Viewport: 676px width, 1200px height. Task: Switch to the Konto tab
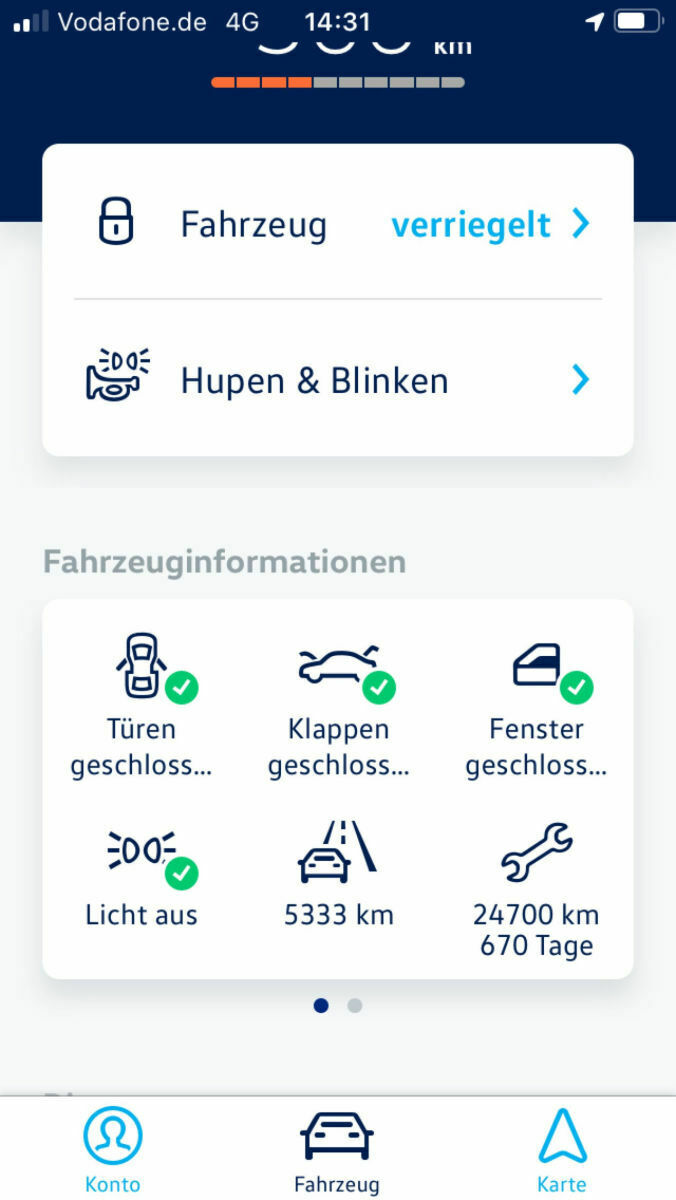[113, 1150]
